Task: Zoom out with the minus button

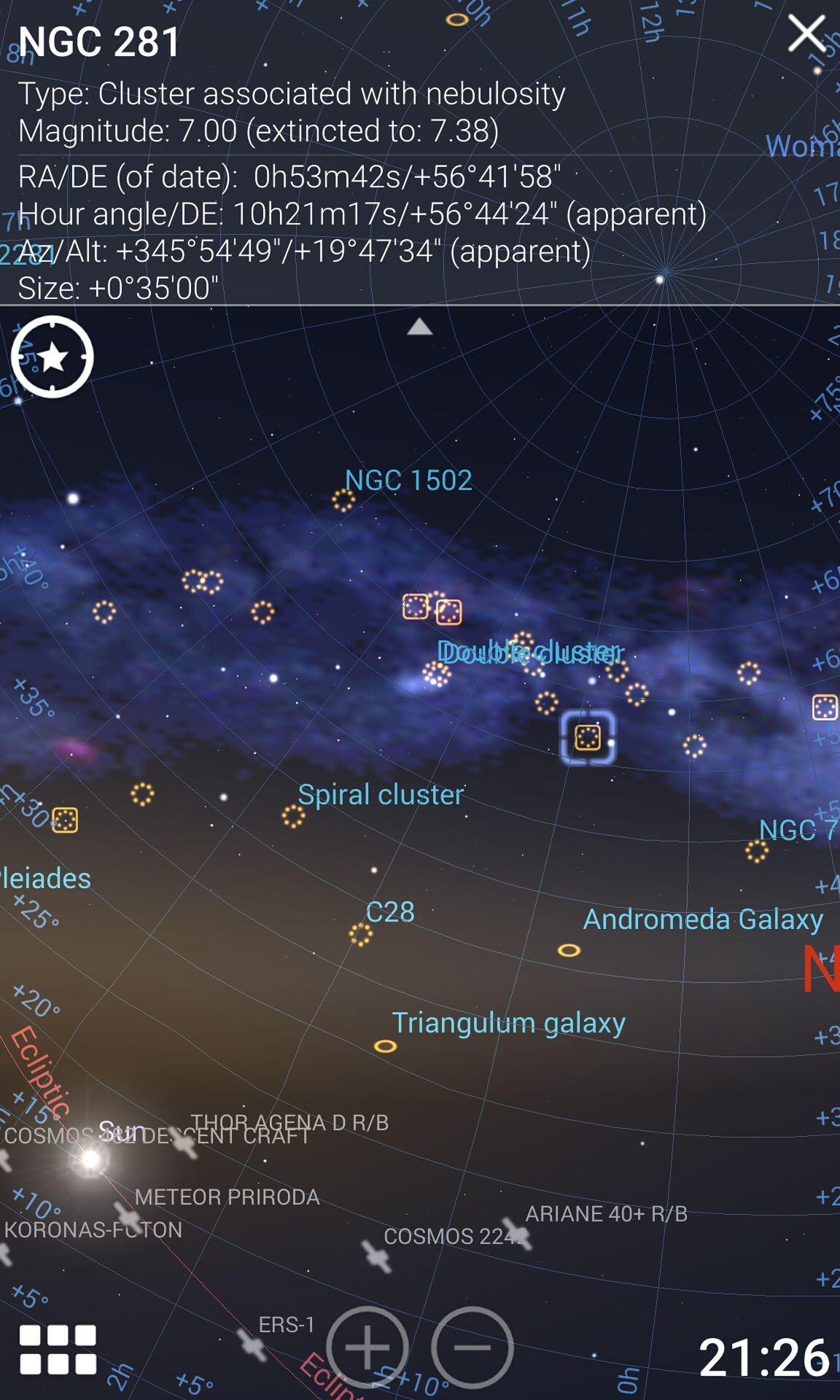Action: [x=472, y=1348]
